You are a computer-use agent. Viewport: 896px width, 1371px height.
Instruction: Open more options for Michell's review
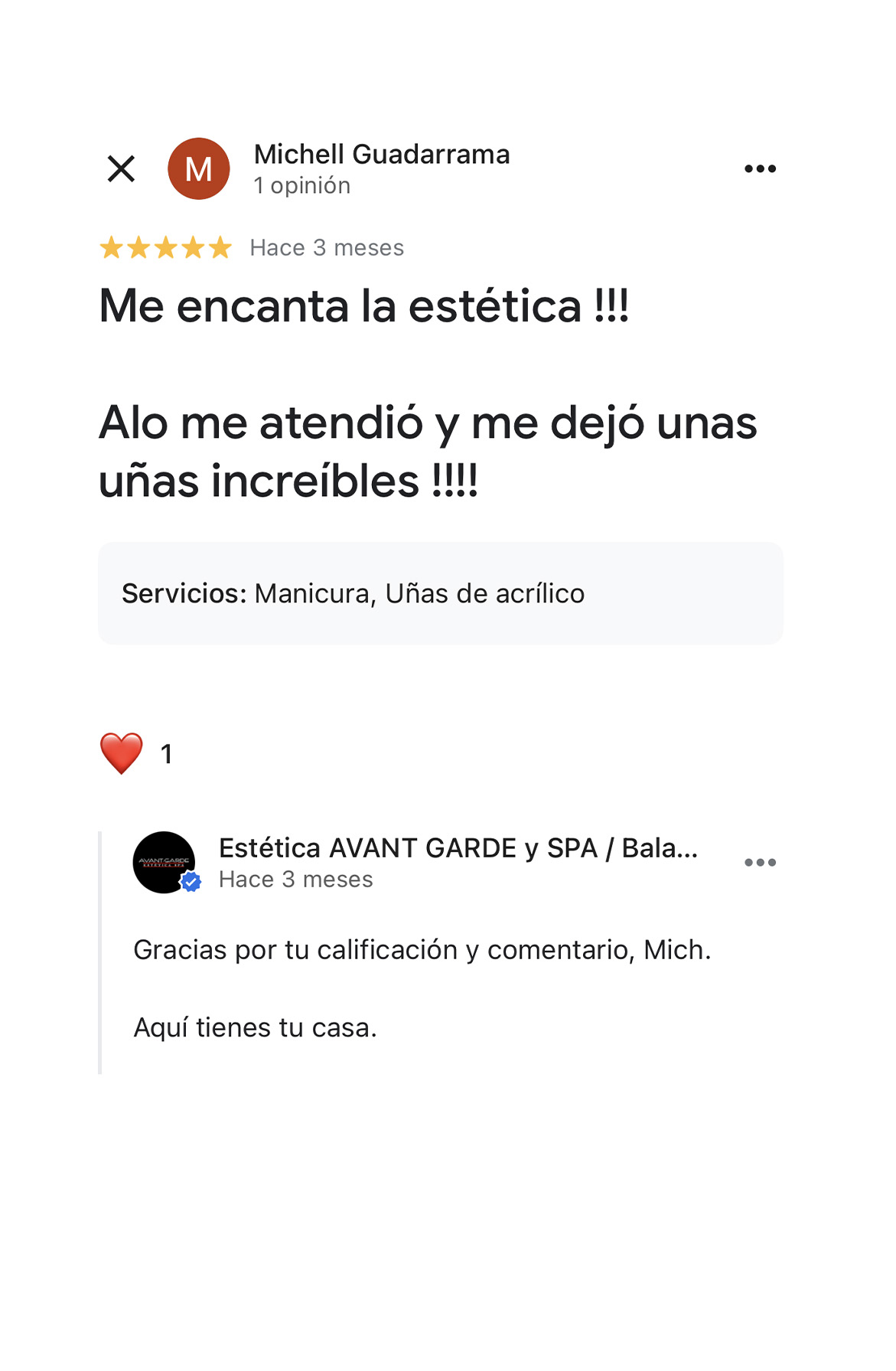click(x=760, y=169)
